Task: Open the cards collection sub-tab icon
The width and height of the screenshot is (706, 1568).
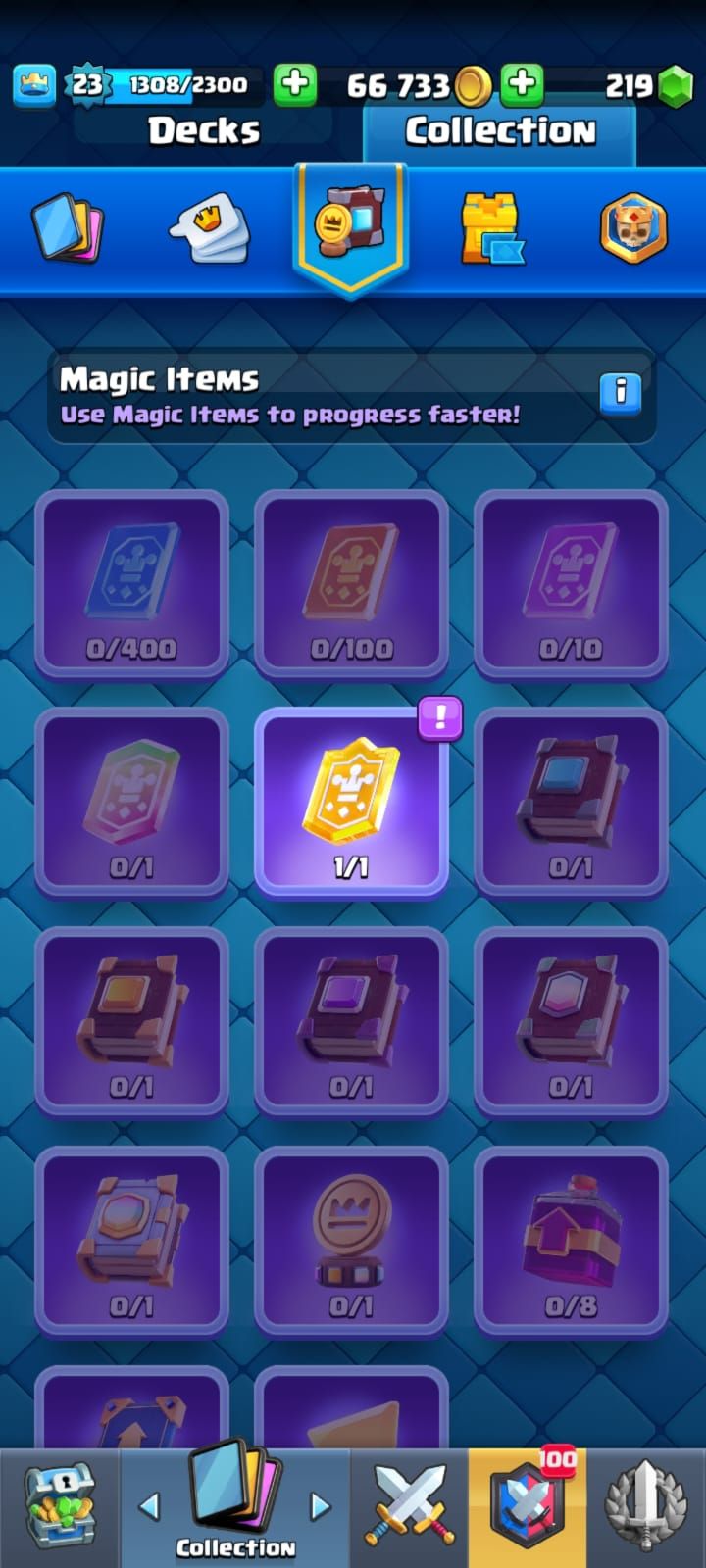Action: coord(67,227)
